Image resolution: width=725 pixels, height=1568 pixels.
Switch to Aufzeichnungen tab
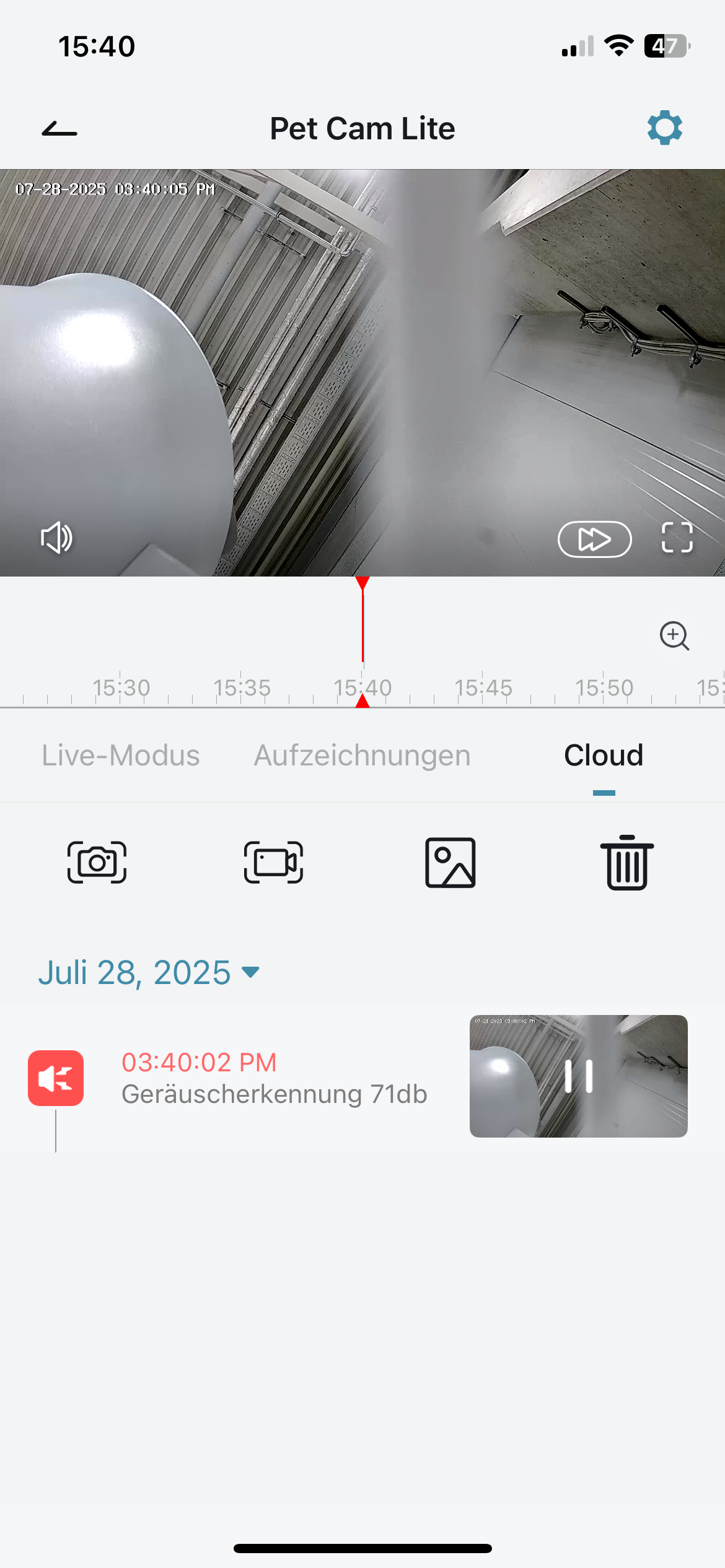362,756
